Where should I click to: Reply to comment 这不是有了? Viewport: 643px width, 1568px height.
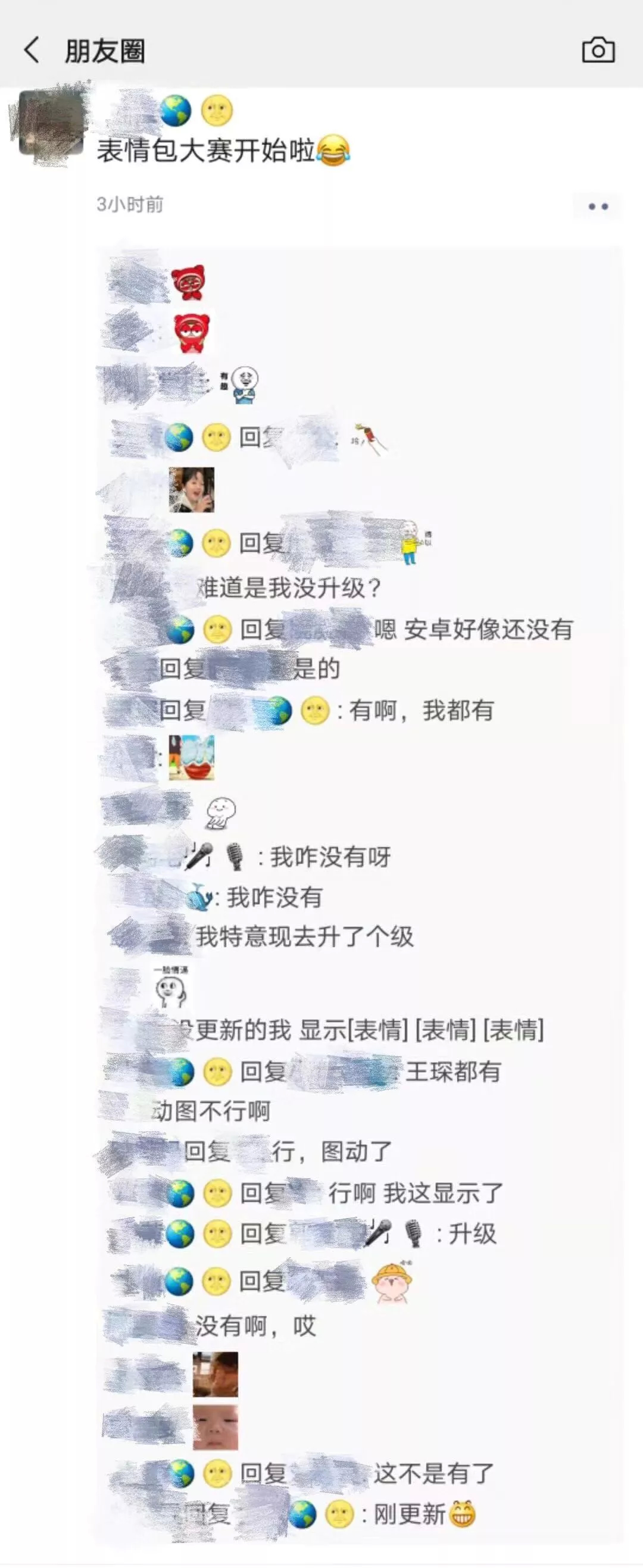(x=433, y=1473)
